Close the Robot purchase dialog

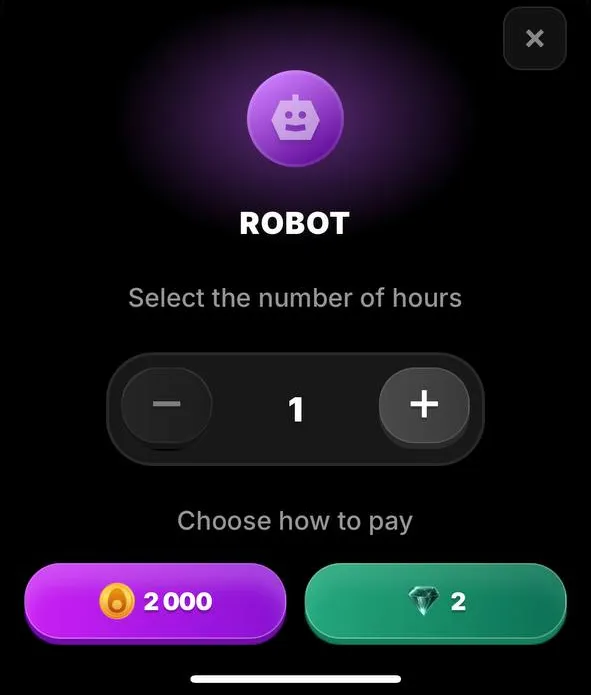pos(535,38)
